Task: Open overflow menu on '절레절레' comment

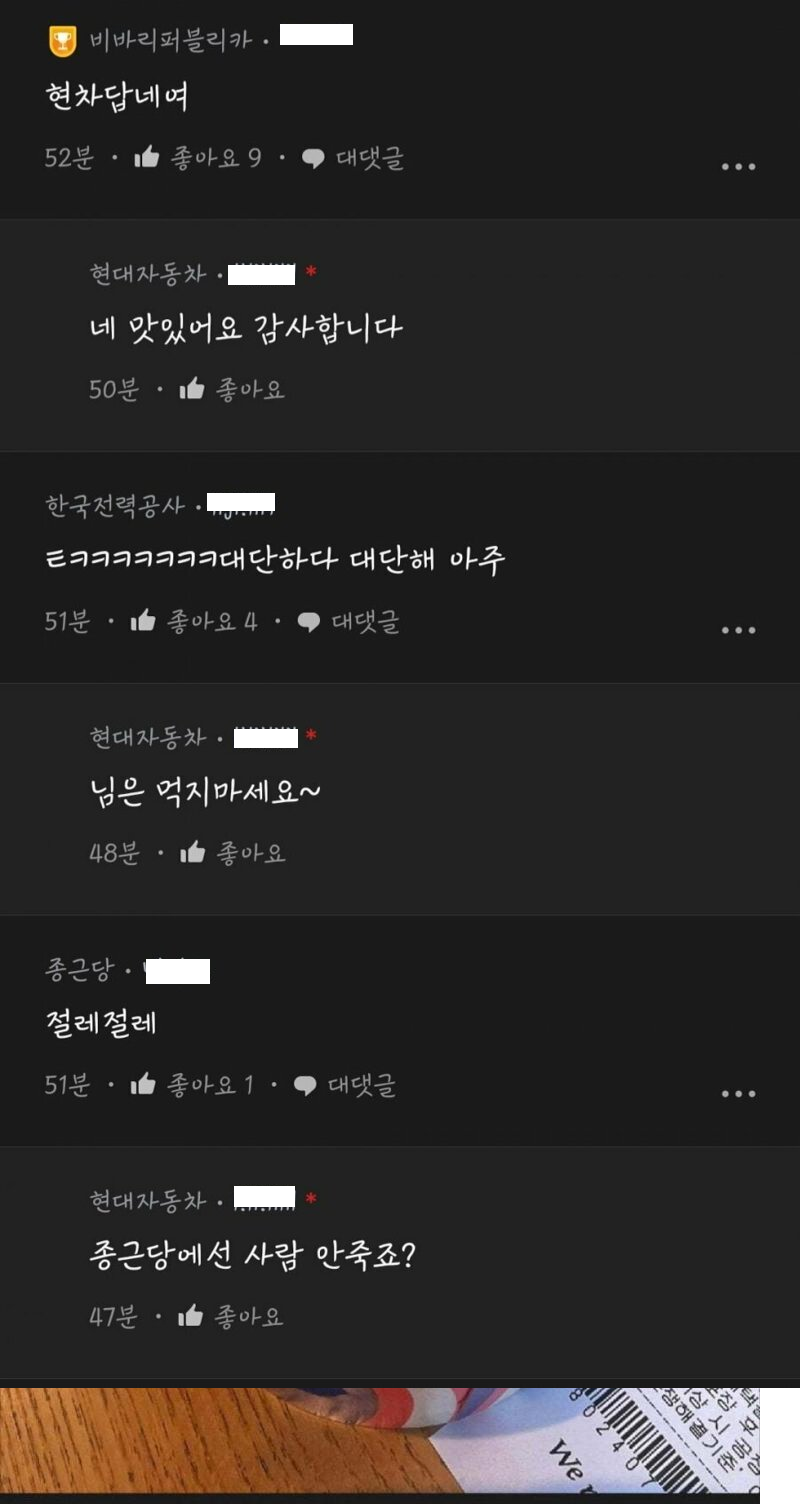Action: pyautogui.click(x=738, y=1093)
